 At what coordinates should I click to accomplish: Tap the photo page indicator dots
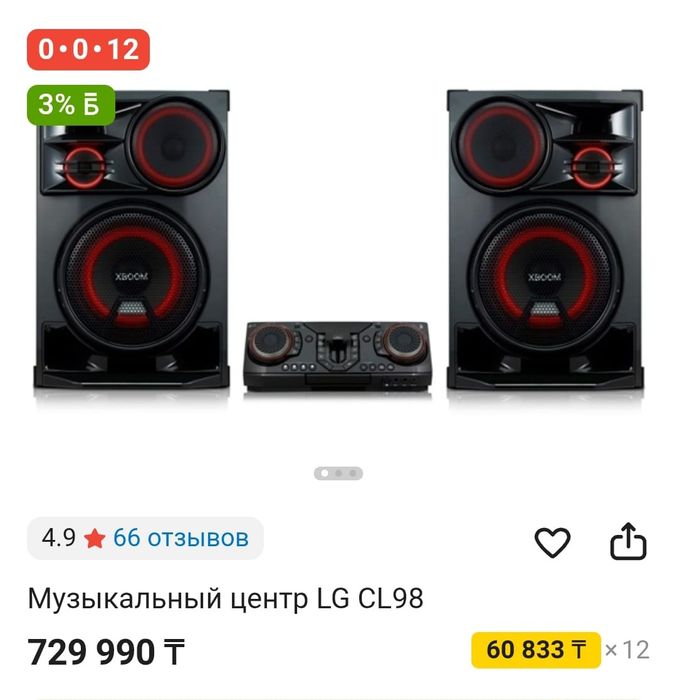coord(338,473)
